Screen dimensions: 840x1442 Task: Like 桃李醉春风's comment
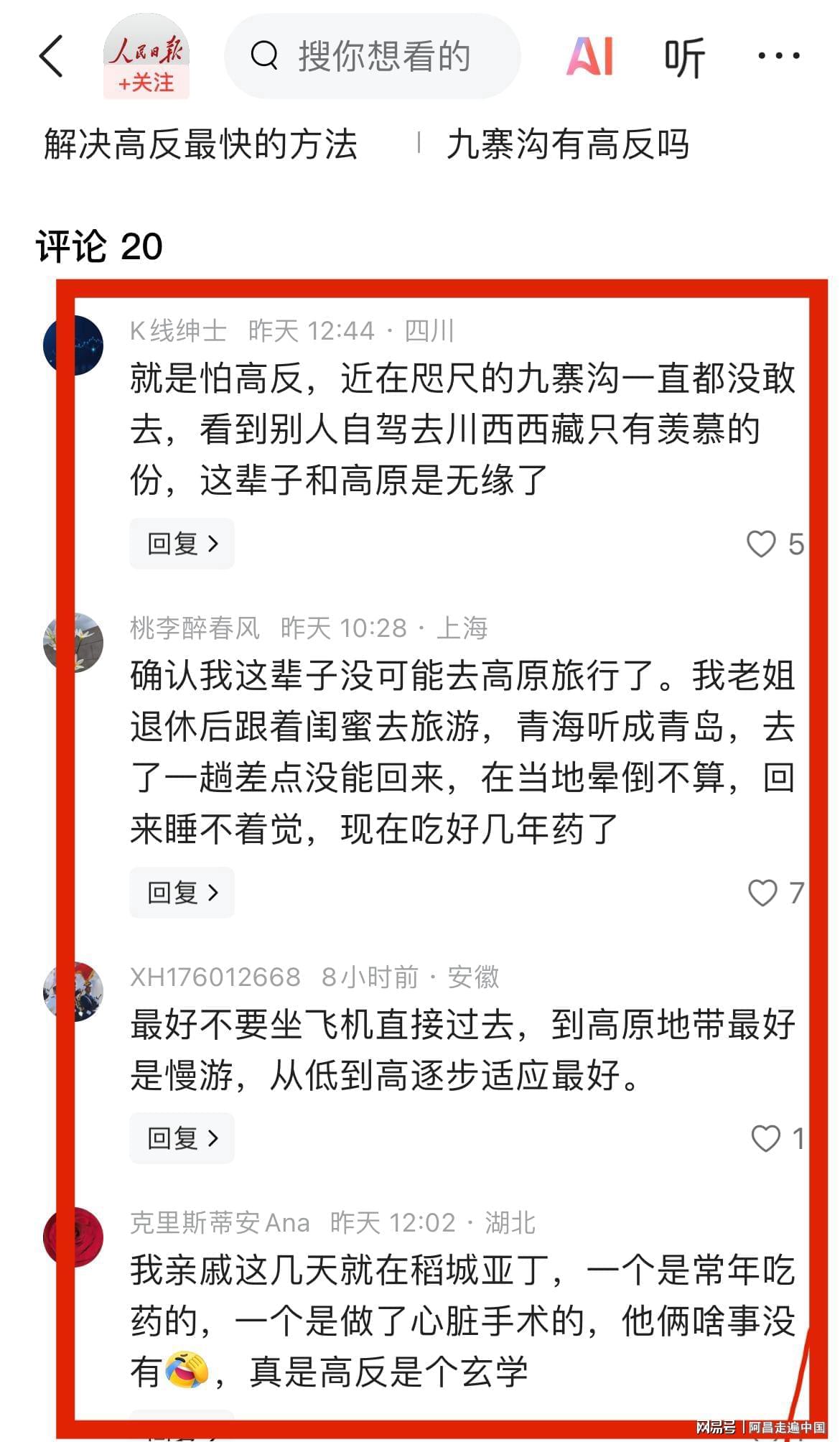click(x=762, y=893)
